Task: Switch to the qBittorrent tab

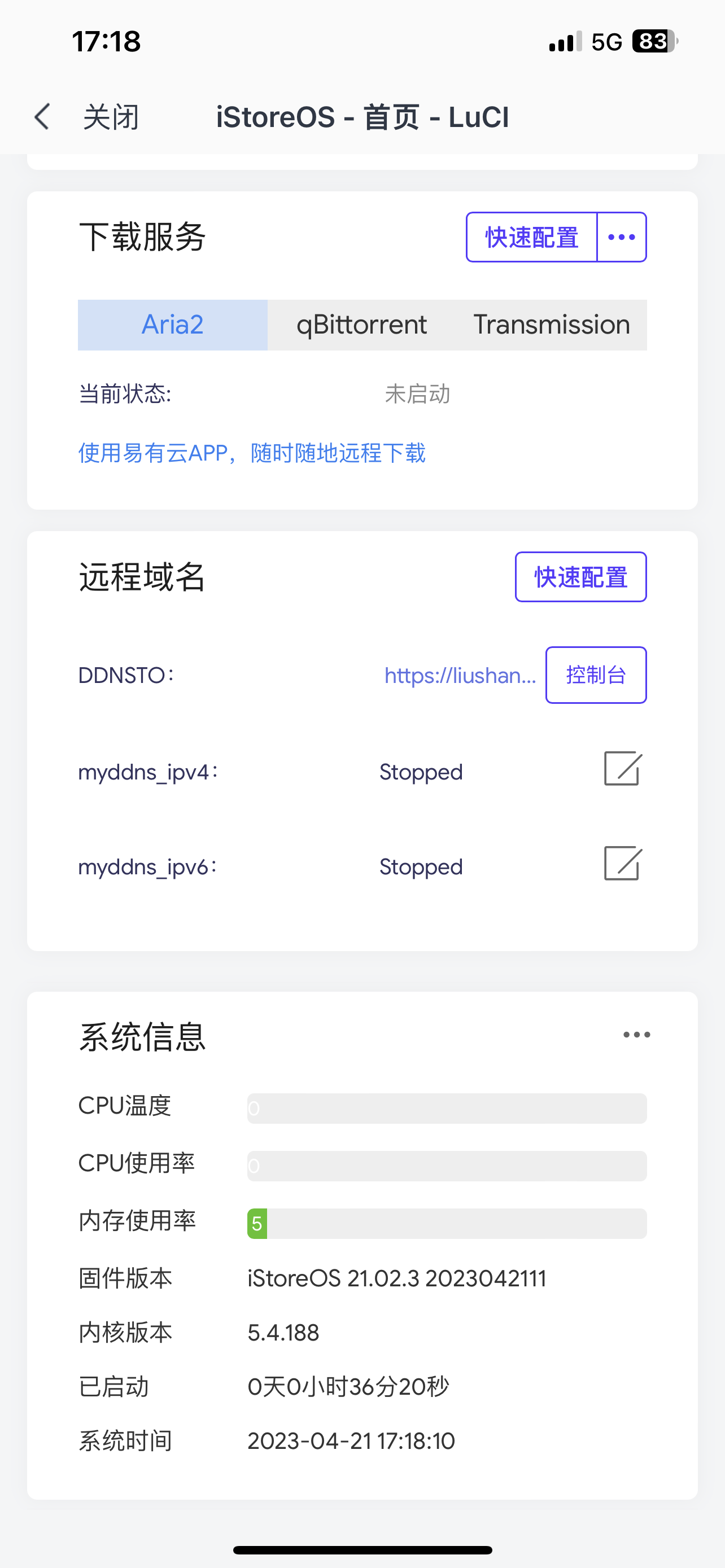Action: 361,325
